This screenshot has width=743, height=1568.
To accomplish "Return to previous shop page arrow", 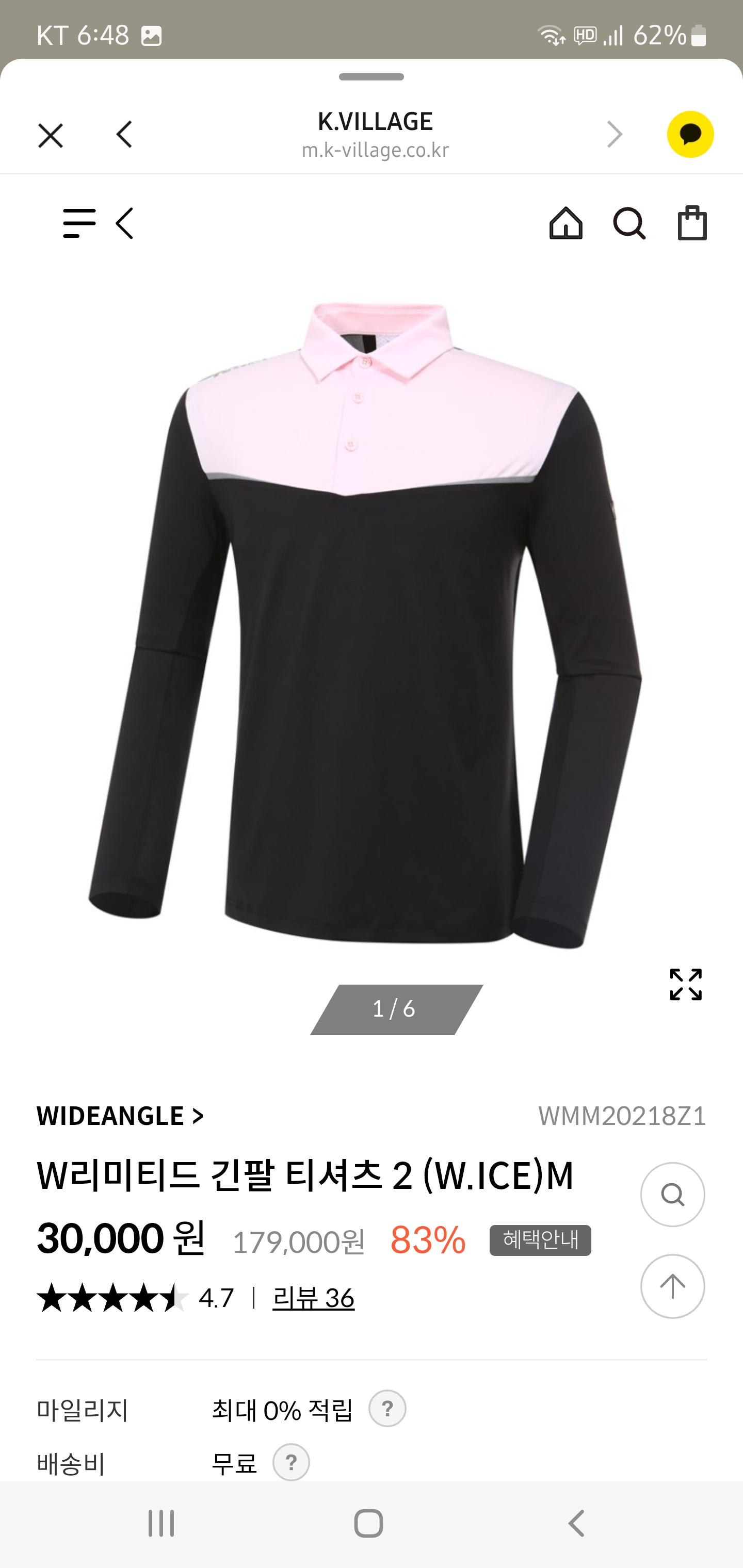I will click(124, 223).
